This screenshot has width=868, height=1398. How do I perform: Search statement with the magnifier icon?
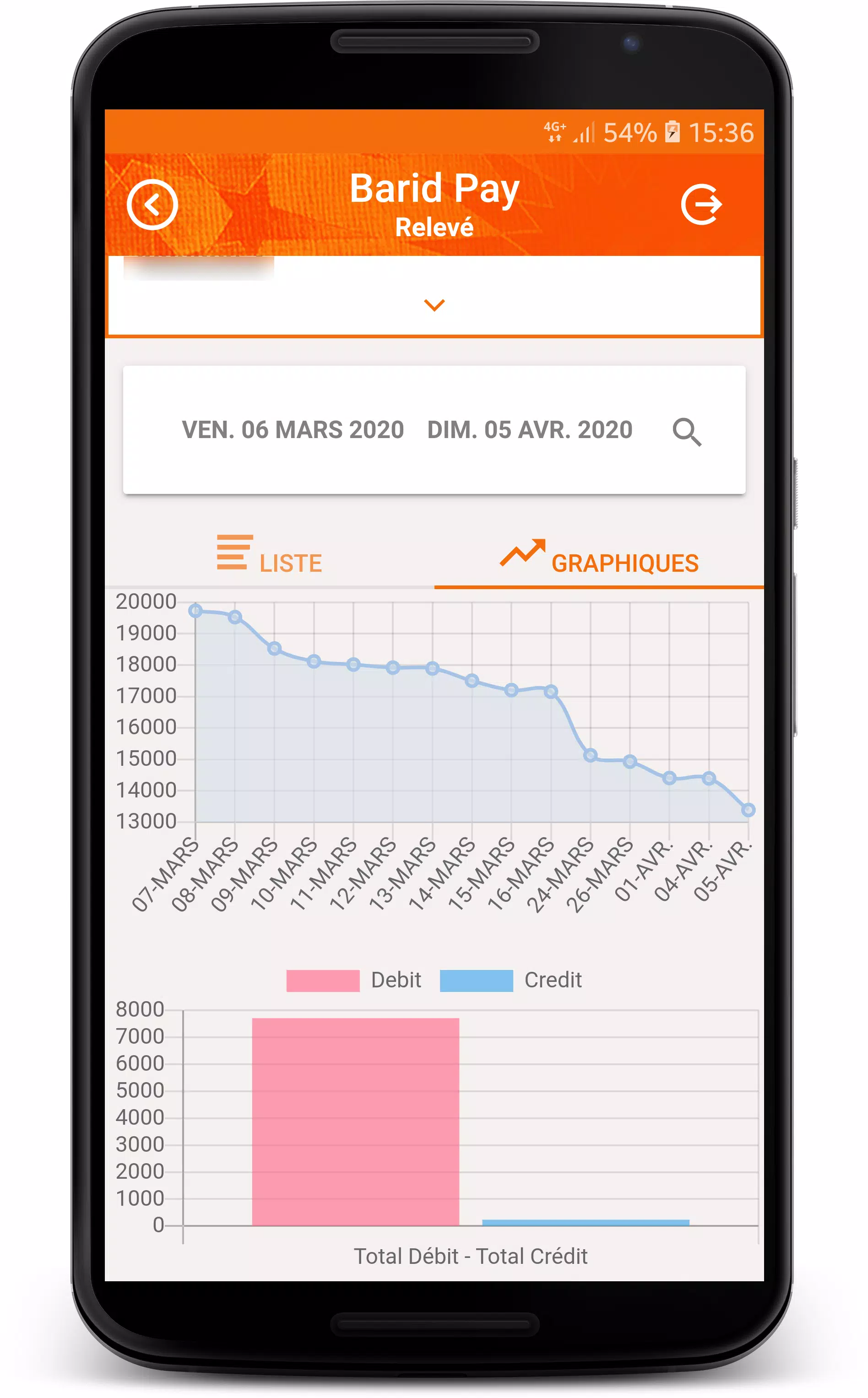(x=687, y=432)
